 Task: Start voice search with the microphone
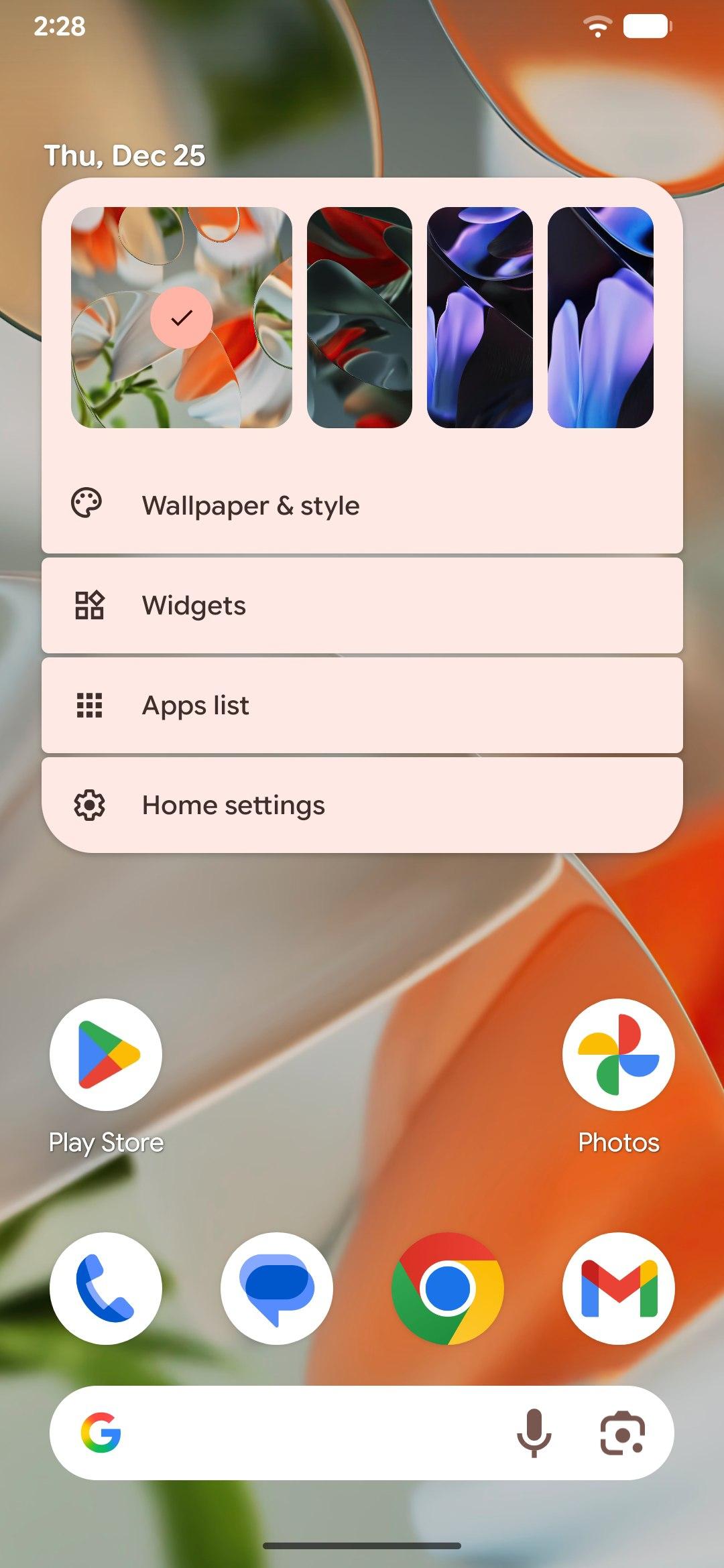click(534, 1433)
